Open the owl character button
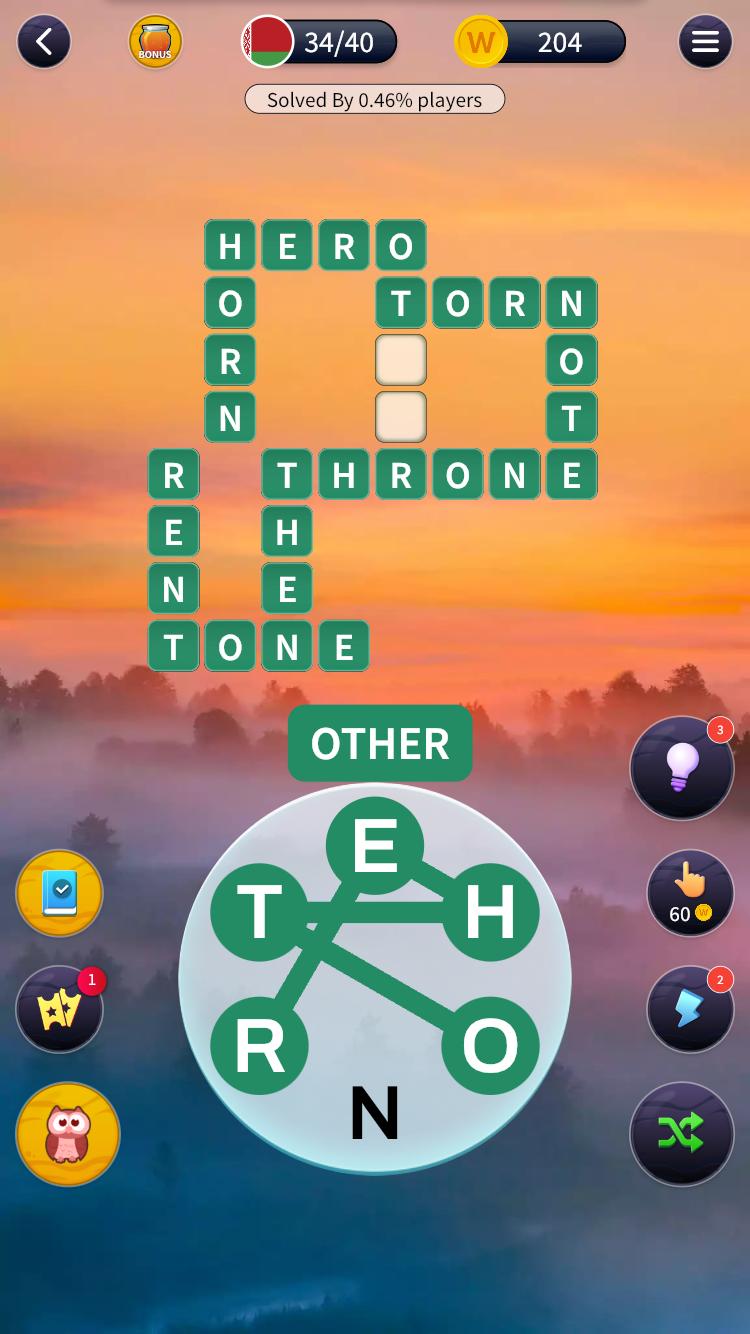The width and height of the screenshot is (750, 1334). (x=68, y=1134)
